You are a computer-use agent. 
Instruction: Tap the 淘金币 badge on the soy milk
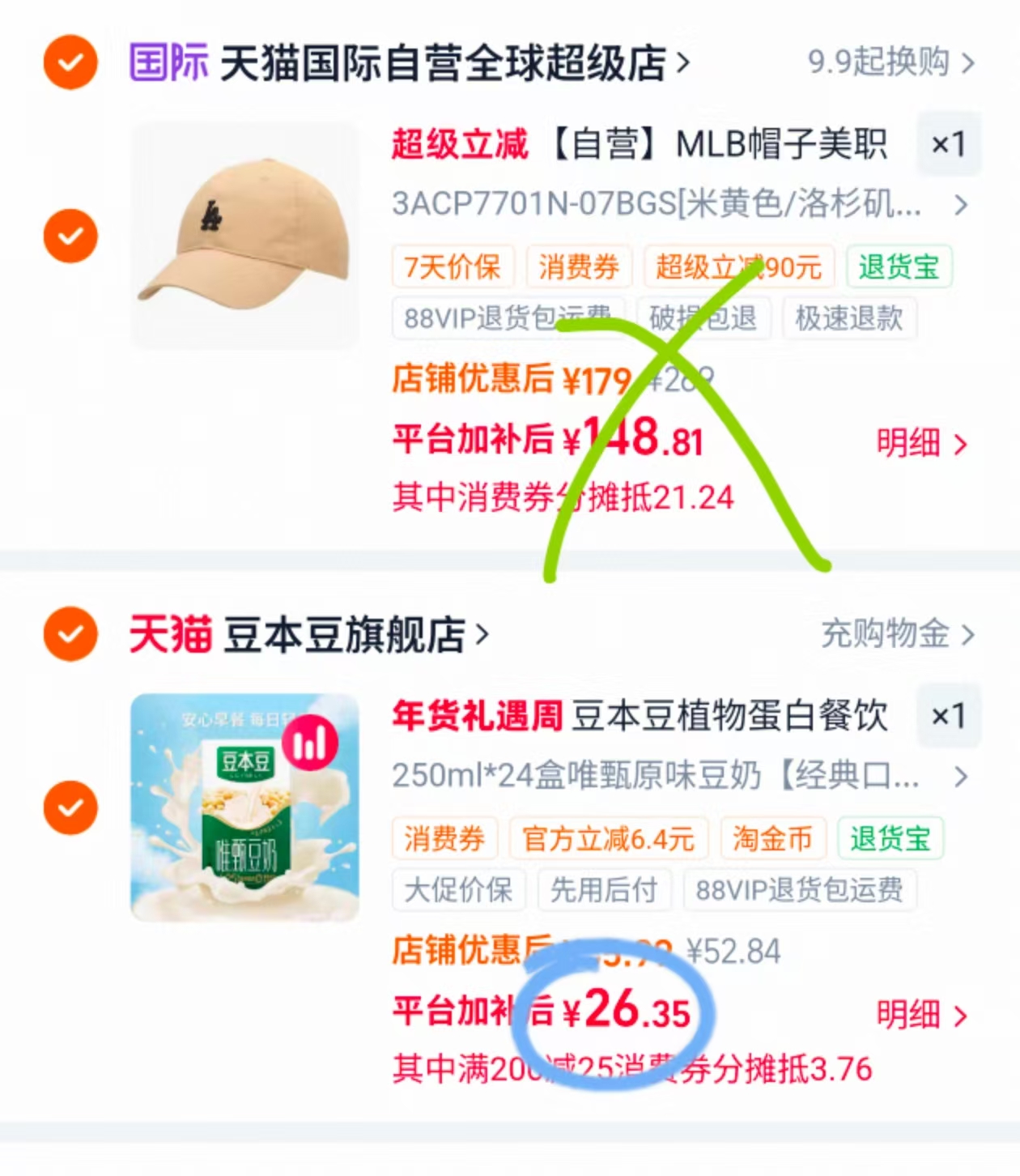(773, 839)
